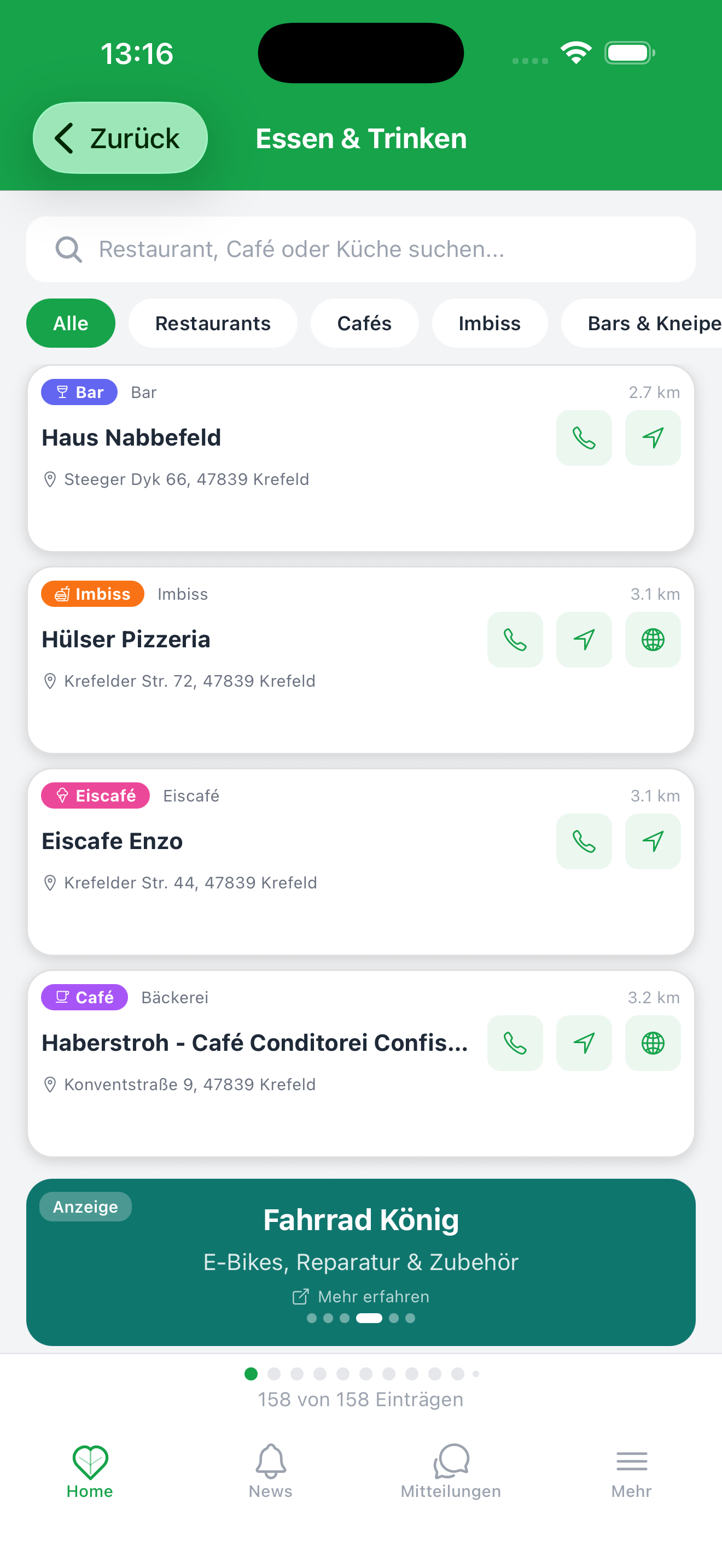The height and width of the screenshot is (1568, 722).
Task: Select the Alle filter chip
Action: (71, 323)
